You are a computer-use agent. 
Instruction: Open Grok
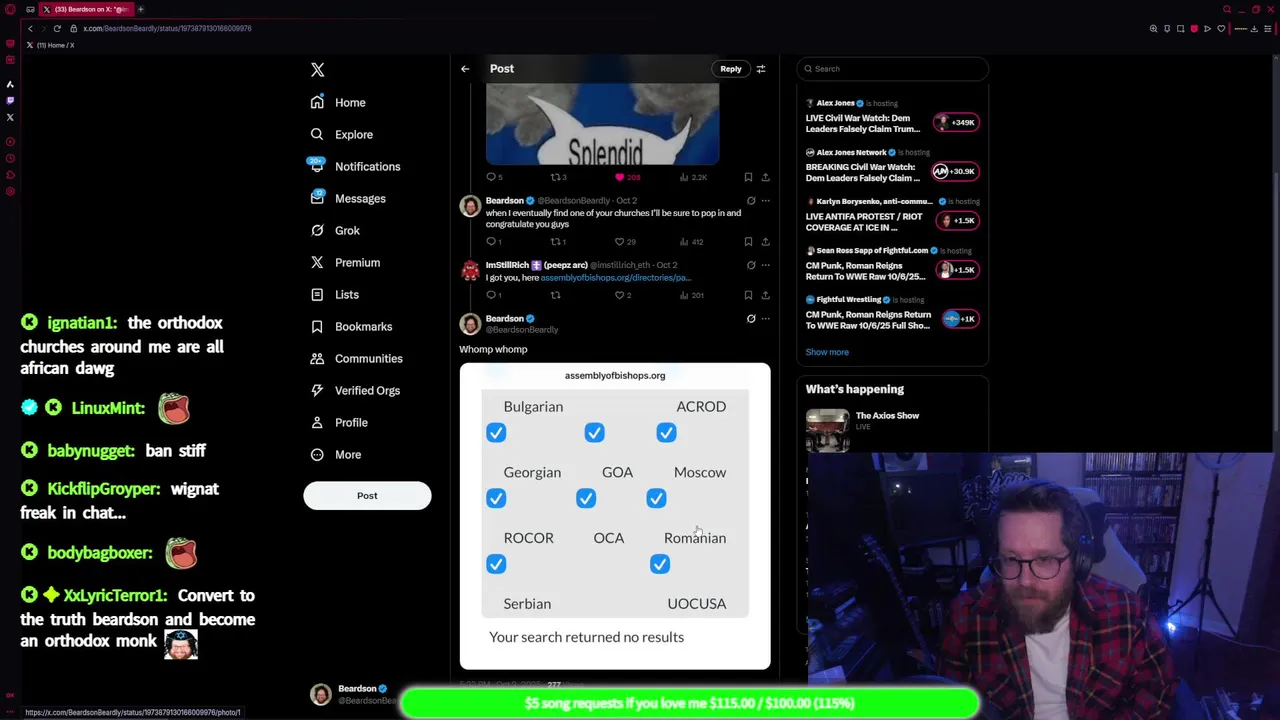pos(346,231)
